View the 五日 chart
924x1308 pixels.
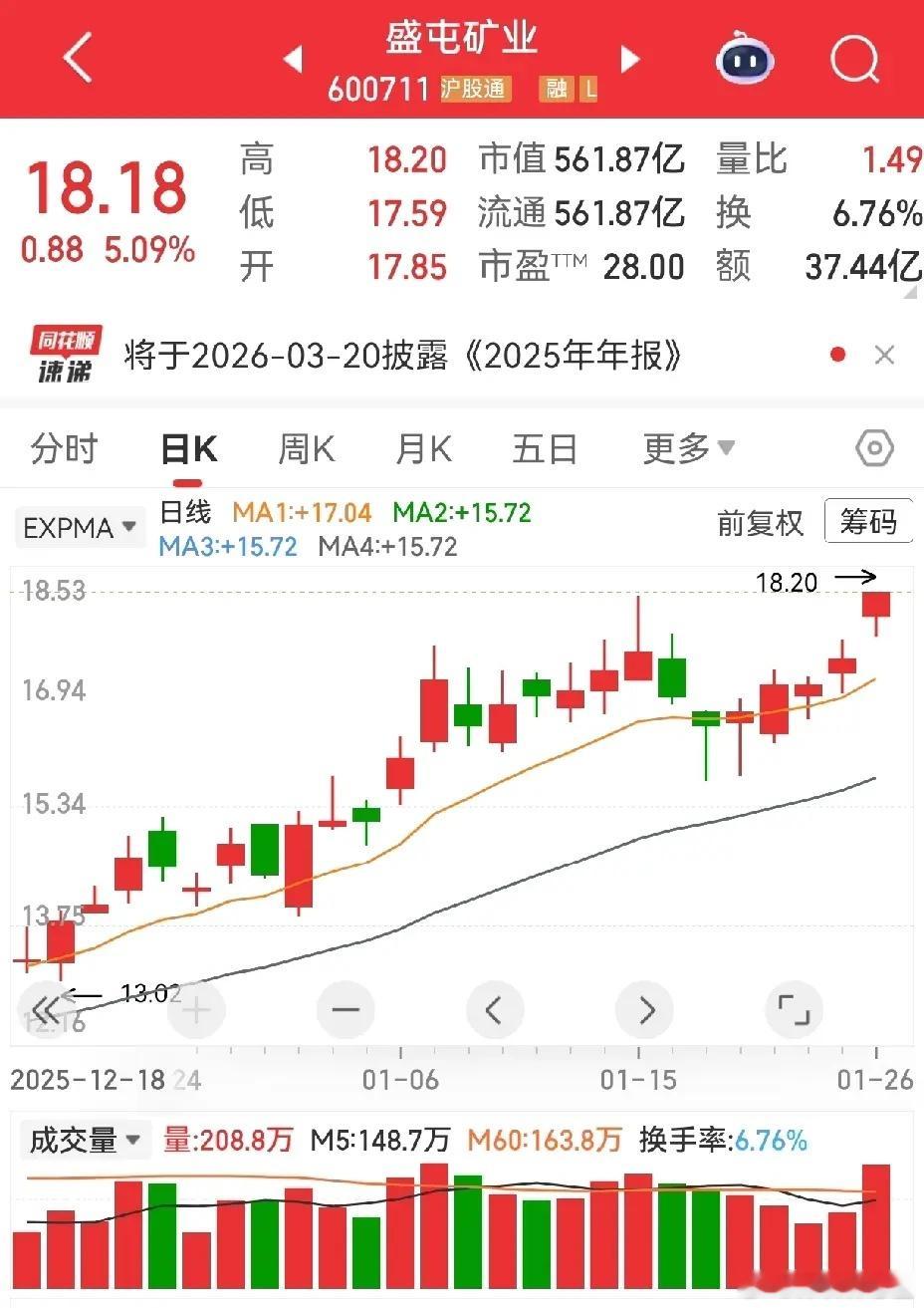point(545,449)
